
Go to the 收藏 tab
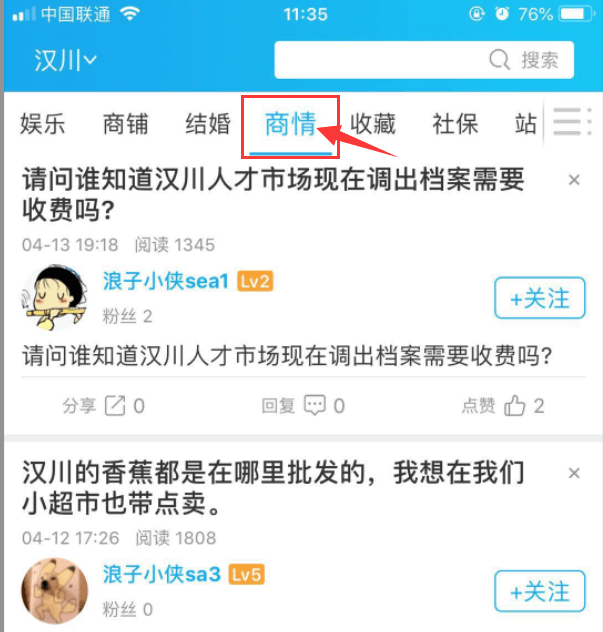tap(373, 124)
